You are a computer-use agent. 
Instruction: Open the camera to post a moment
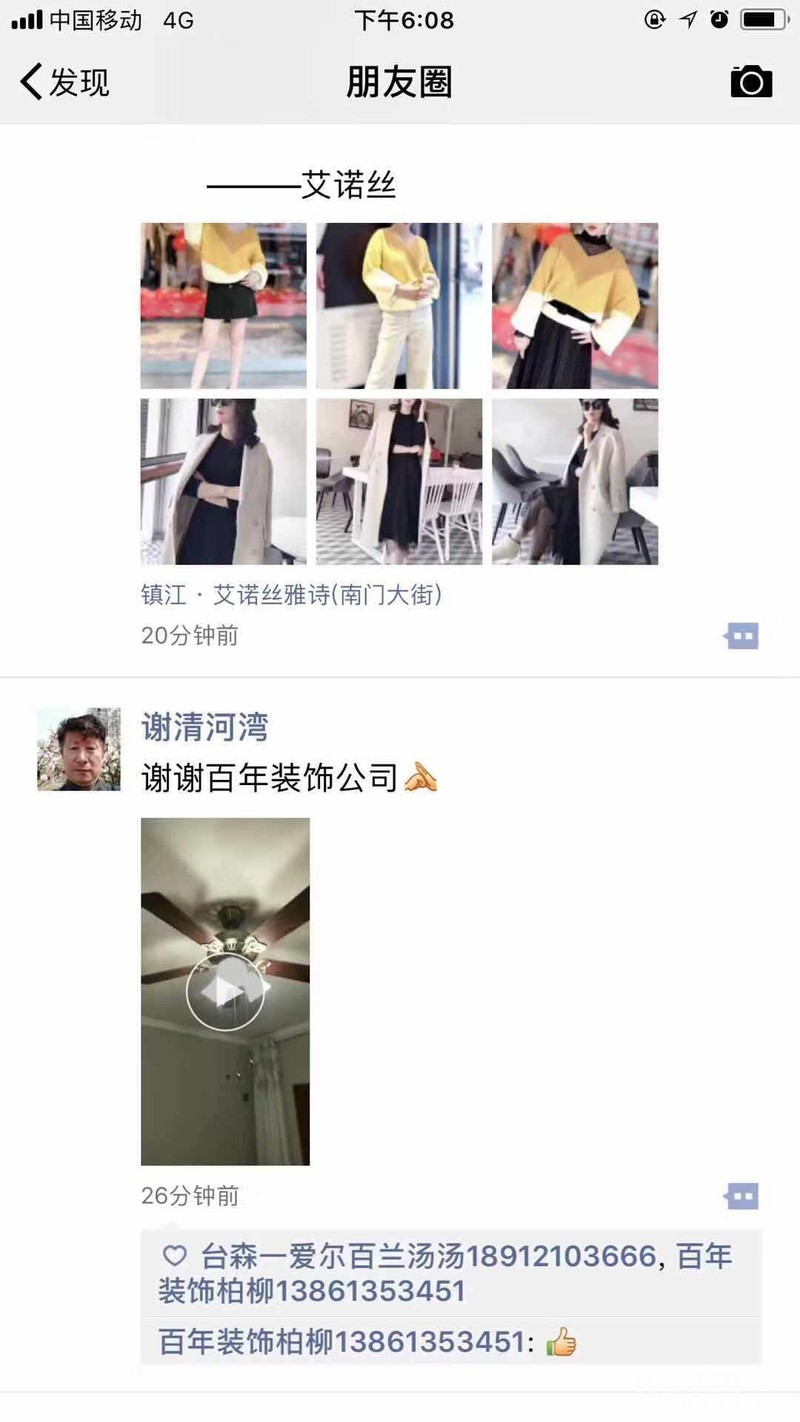click(x=751, y=81)
